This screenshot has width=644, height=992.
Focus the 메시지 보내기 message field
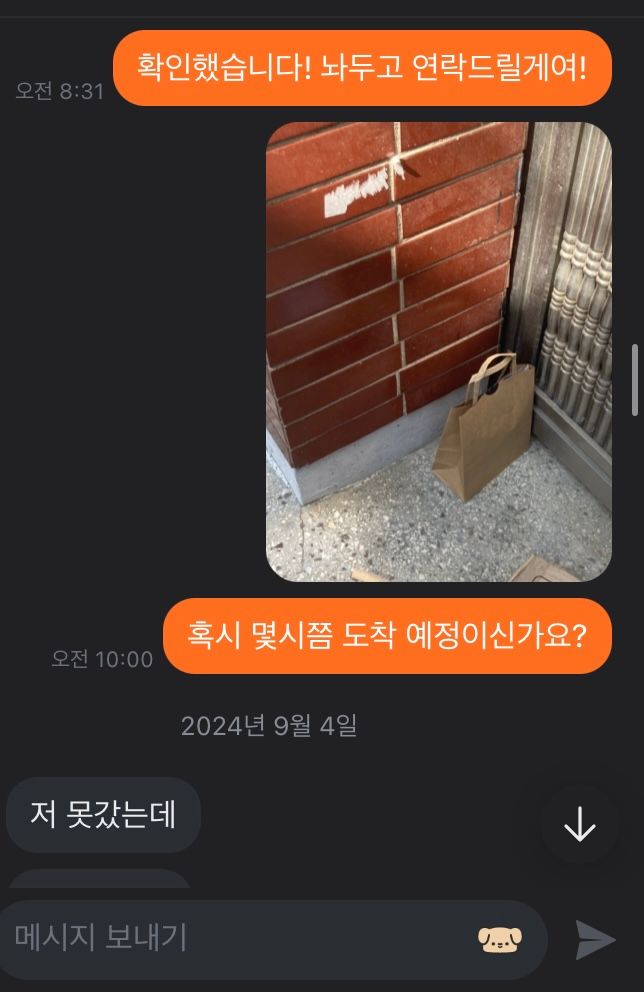[240, 938]
